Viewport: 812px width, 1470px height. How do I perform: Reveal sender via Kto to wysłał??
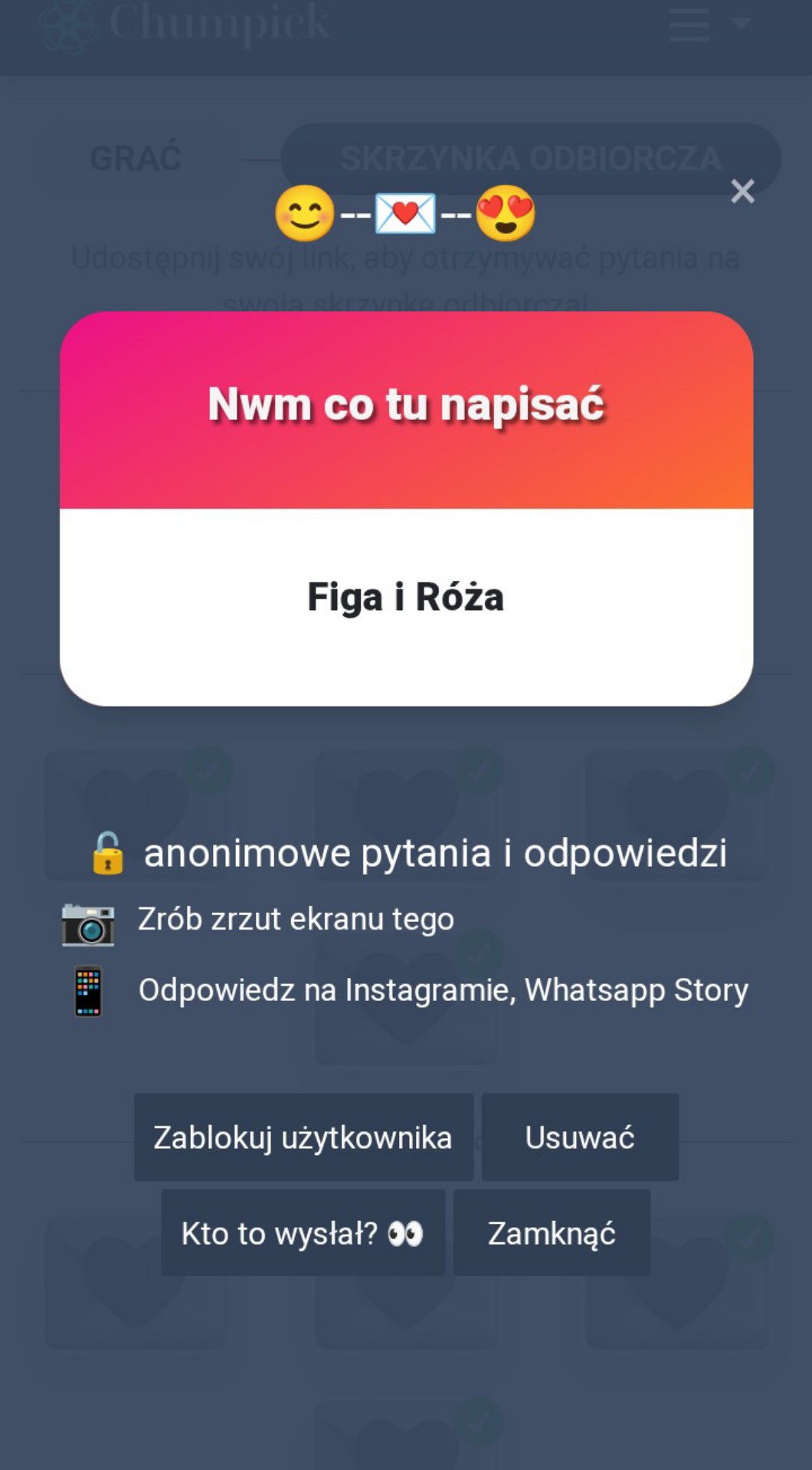(303, 1233)
